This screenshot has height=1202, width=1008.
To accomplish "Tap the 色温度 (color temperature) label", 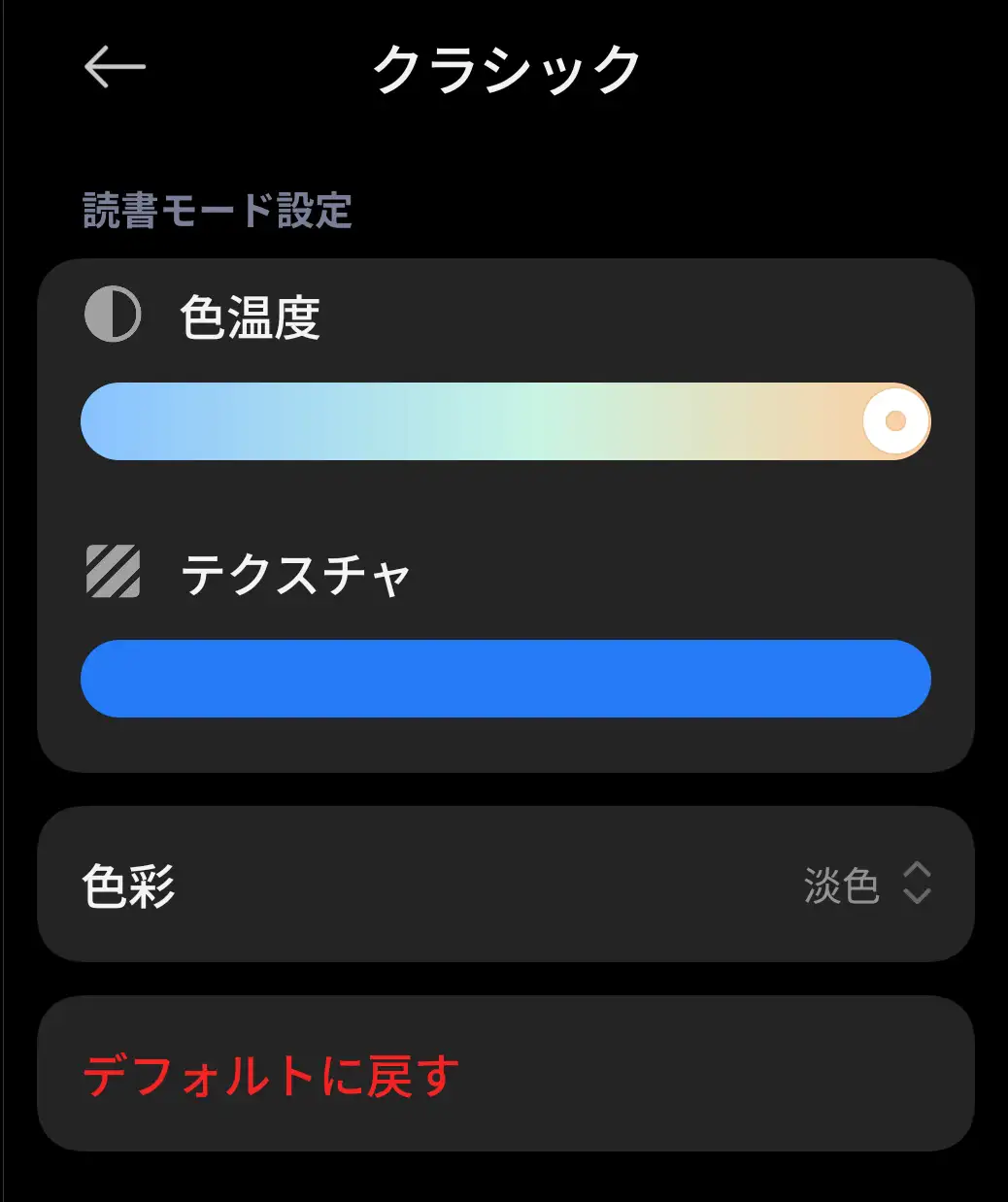I will [x=252, y=316].
